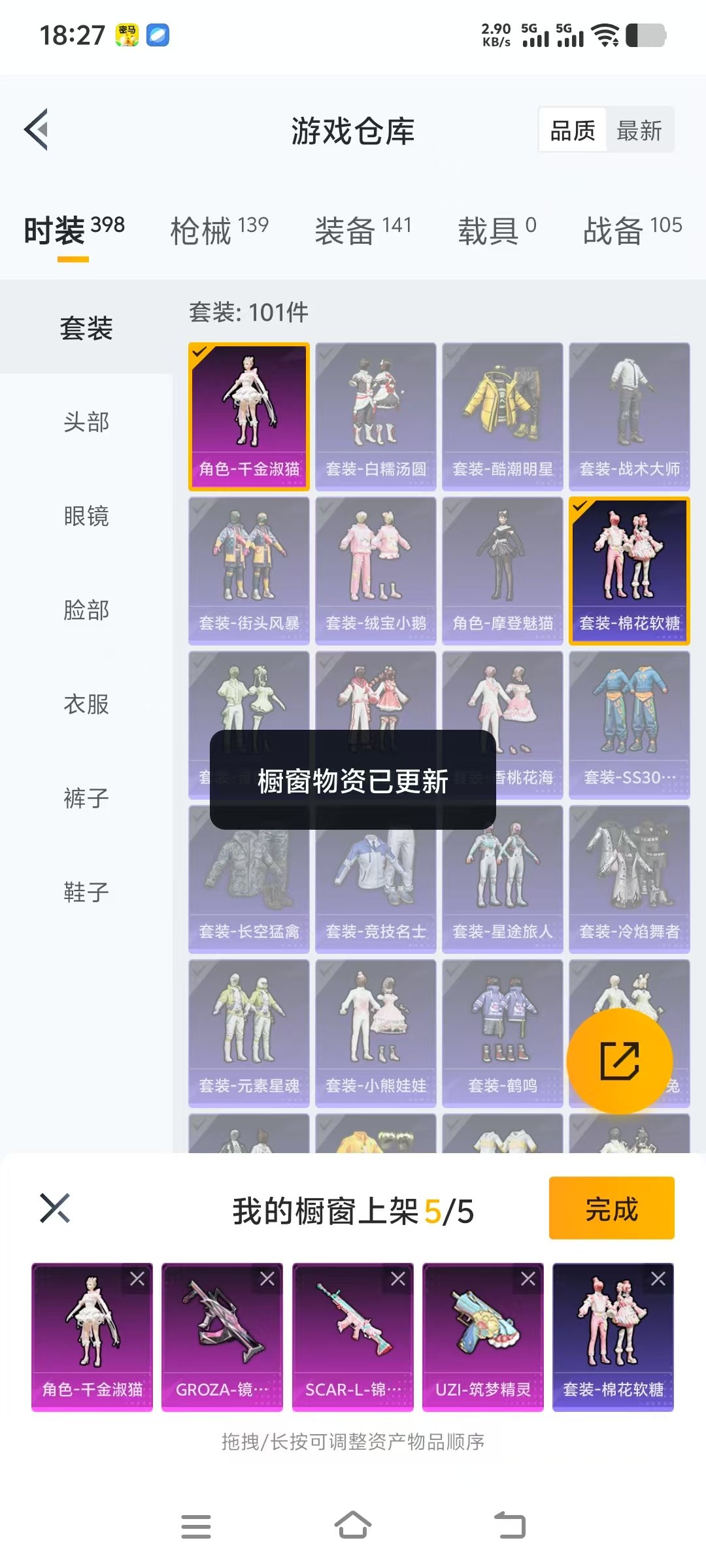Screen dimensions: 706x1568
Task: Select the 鞋子 category
Action: coord(86,892)
